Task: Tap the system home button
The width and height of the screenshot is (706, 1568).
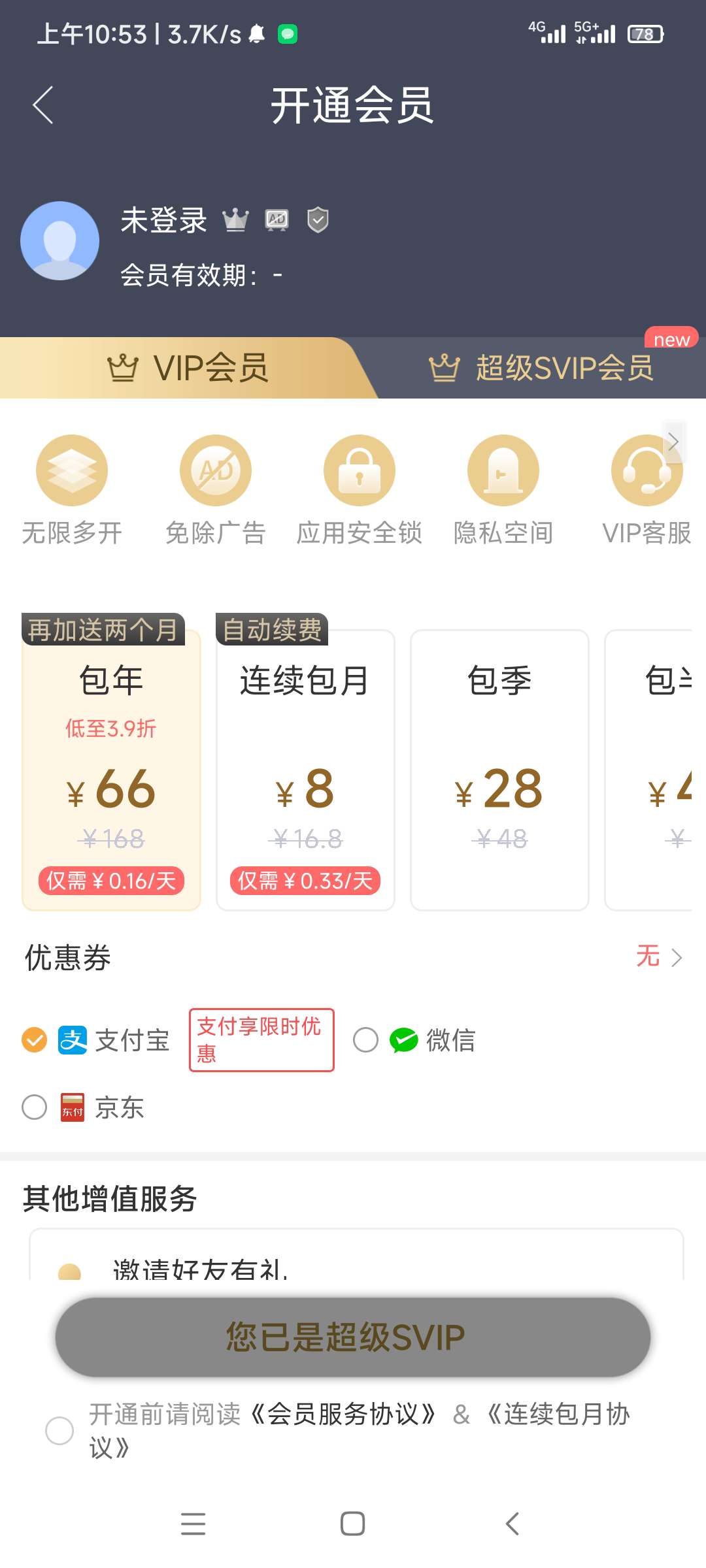Action: [x=352, y=1524]
